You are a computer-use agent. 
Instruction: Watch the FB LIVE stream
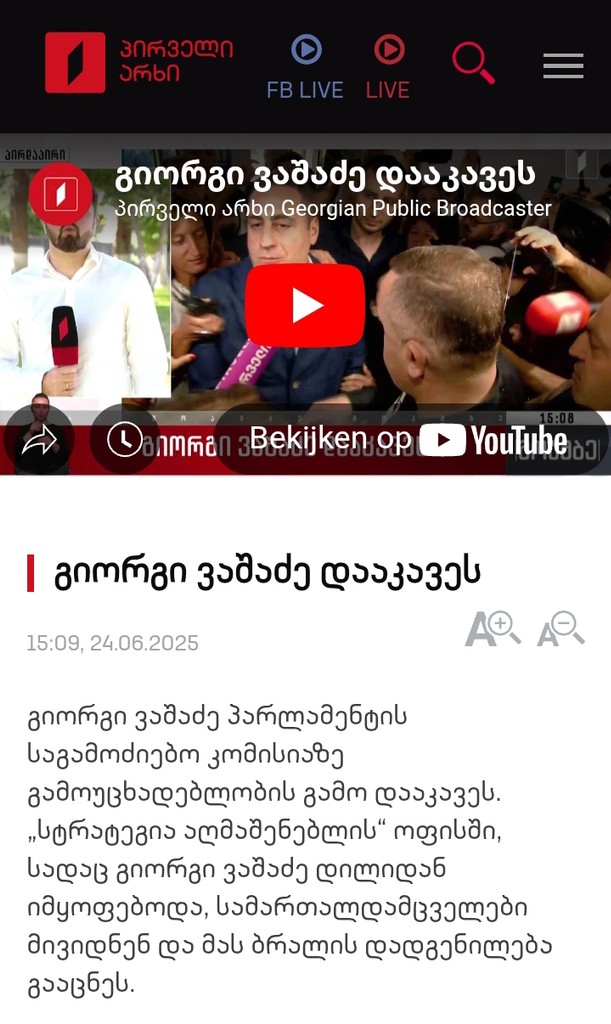coord(305,66)
